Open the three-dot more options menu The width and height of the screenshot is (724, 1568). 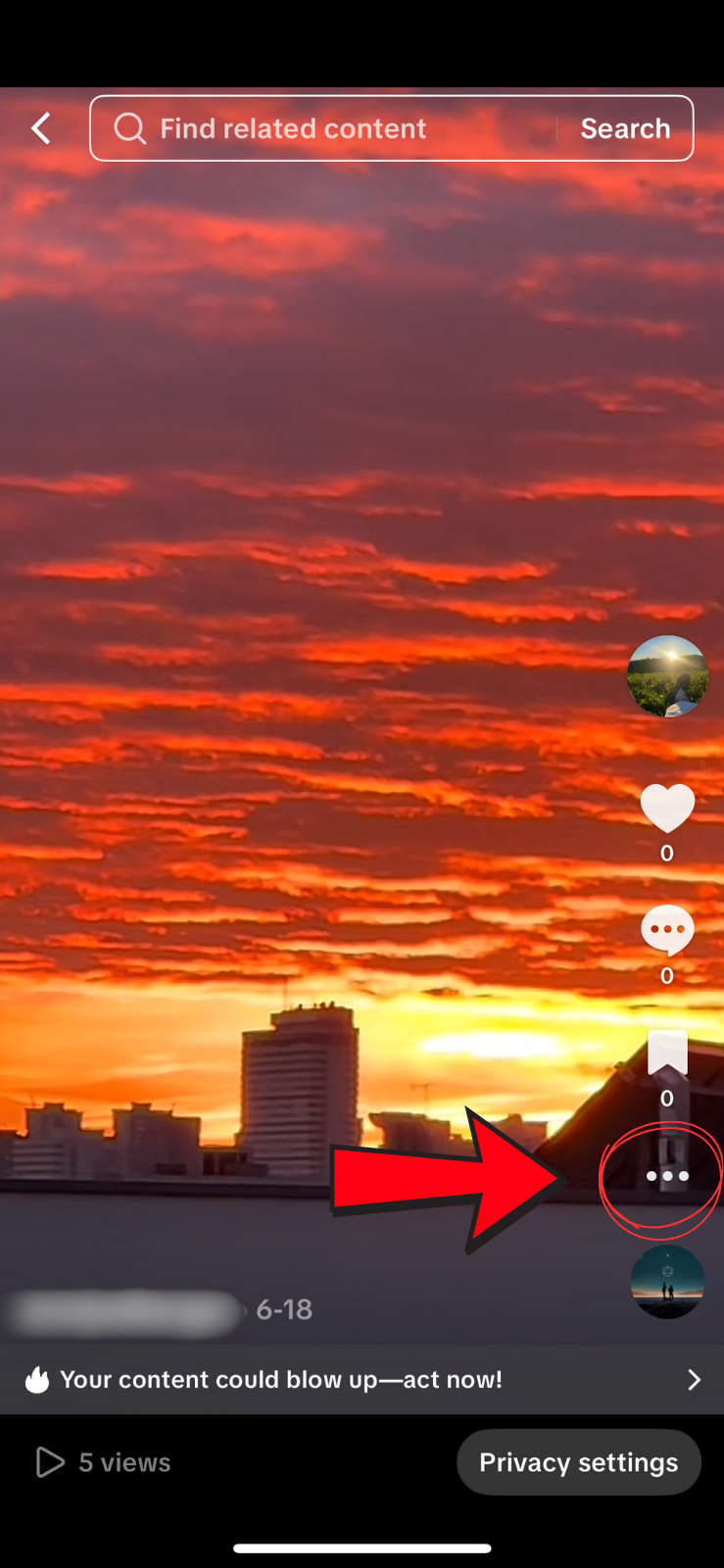click(667, 1176)
